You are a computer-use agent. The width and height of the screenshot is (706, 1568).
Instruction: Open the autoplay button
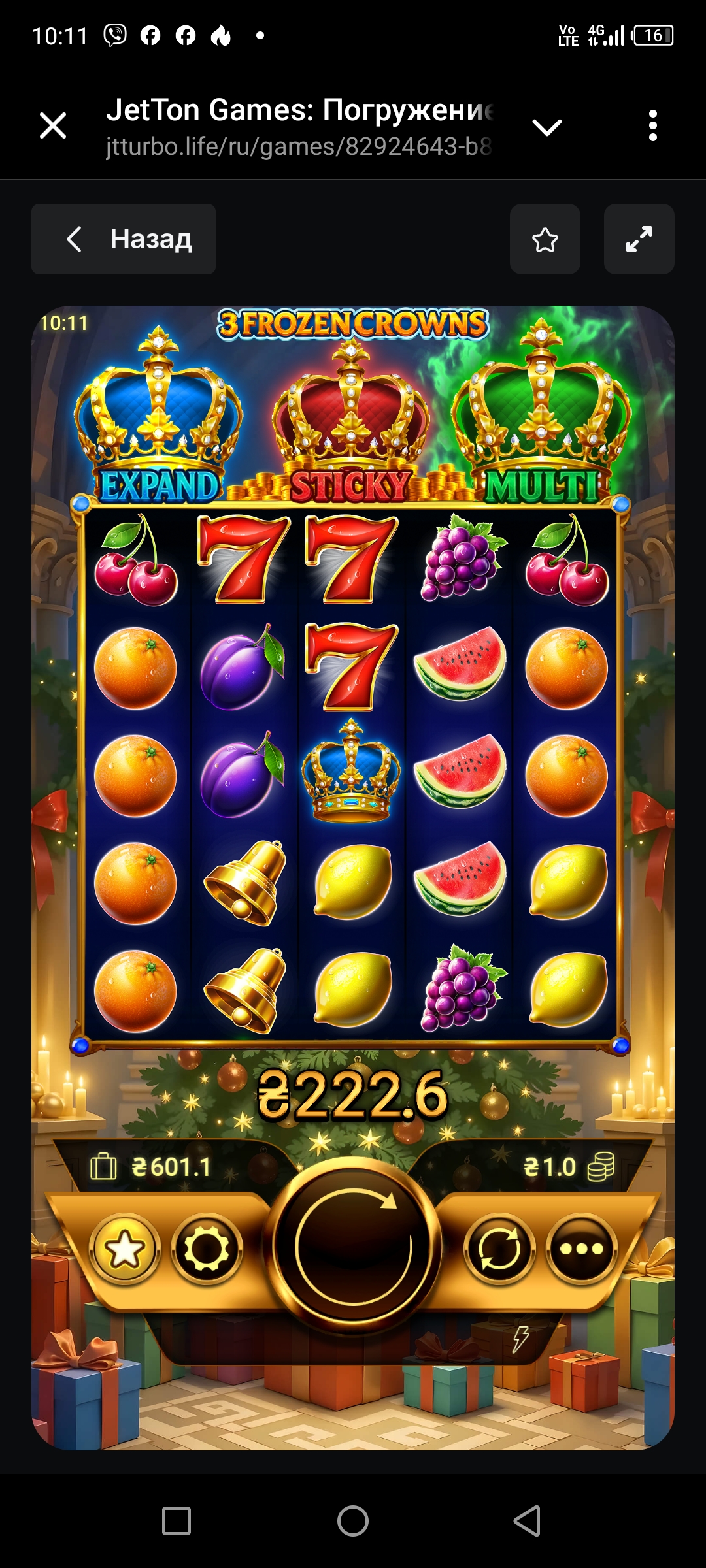[x=499, y=1249]
